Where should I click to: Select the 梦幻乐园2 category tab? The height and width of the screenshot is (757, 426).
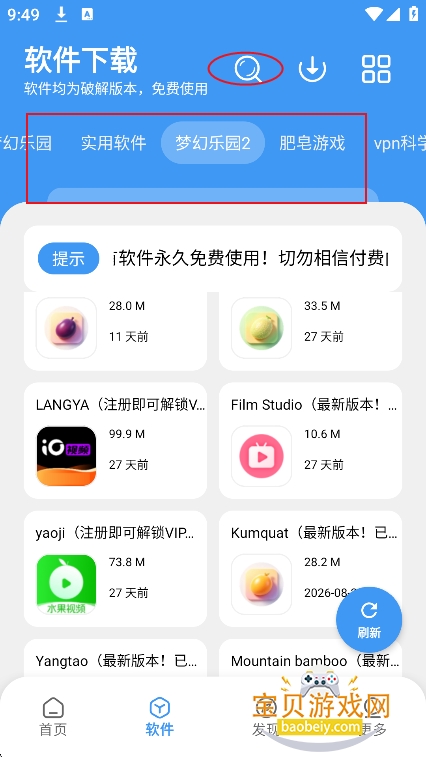click(213, 143)
